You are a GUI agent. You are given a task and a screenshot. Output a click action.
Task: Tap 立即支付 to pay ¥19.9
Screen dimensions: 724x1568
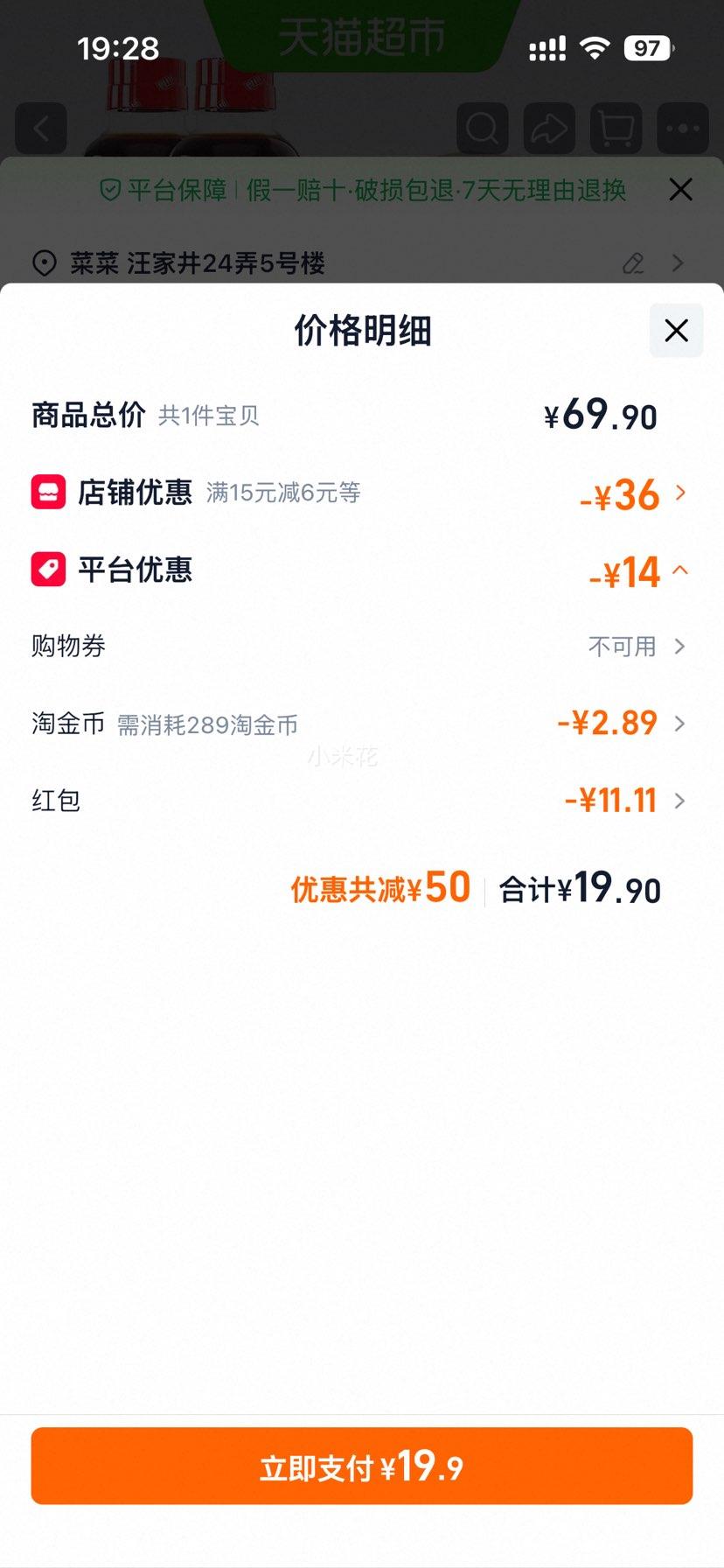click(x=362, y=1466)
